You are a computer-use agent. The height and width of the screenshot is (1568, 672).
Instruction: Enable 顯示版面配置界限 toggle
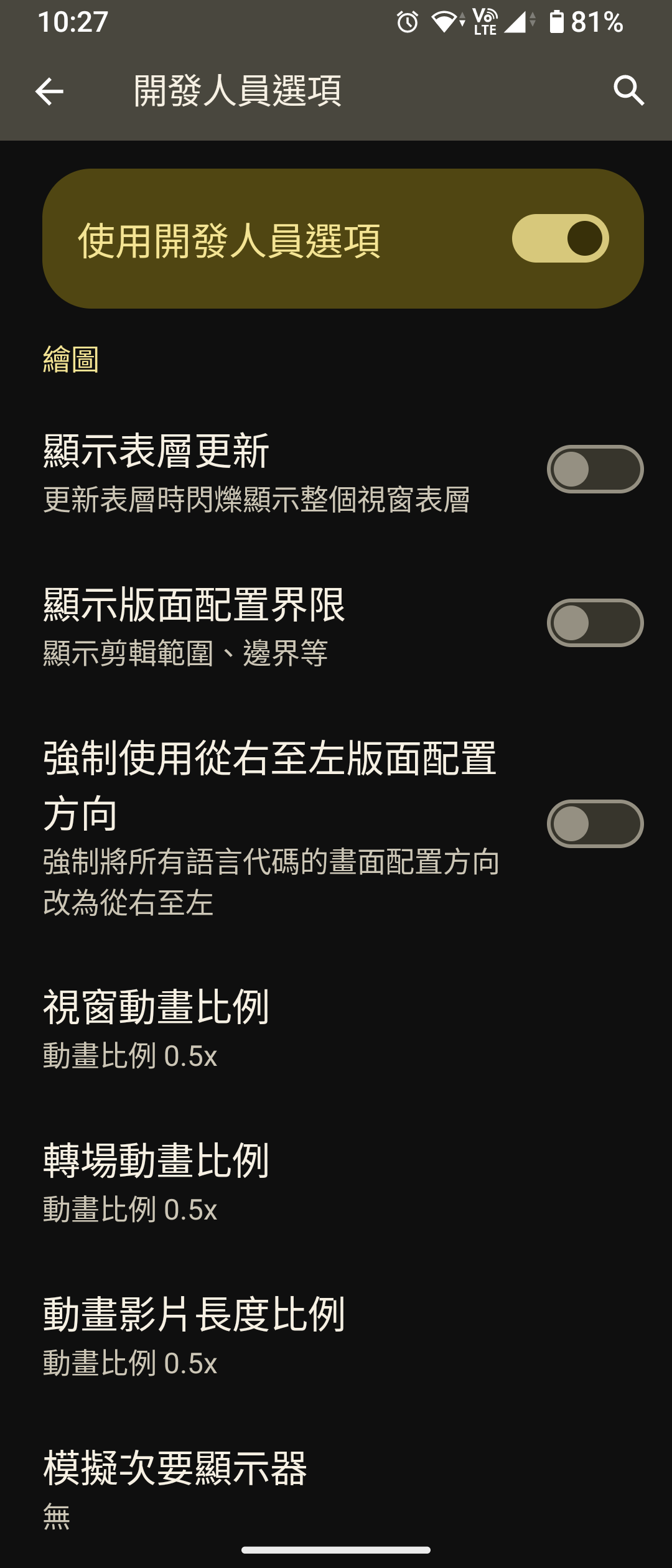coord(595,623)
